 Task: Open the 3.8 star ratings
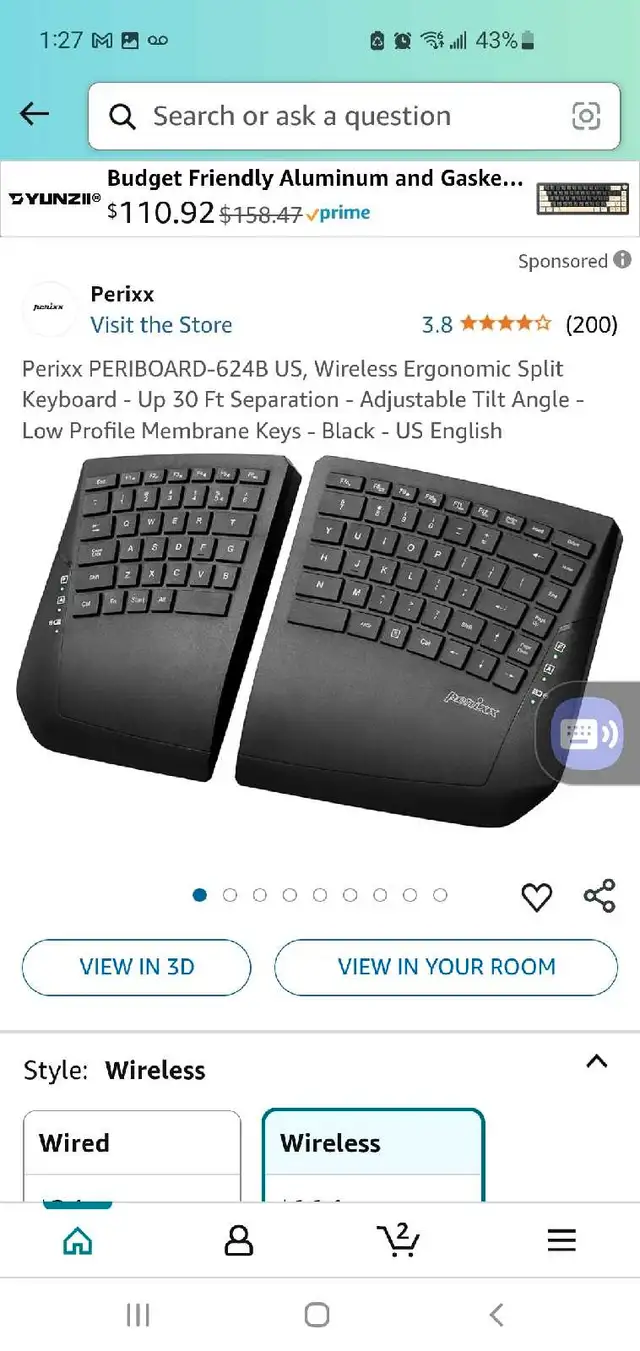point(519,324)
